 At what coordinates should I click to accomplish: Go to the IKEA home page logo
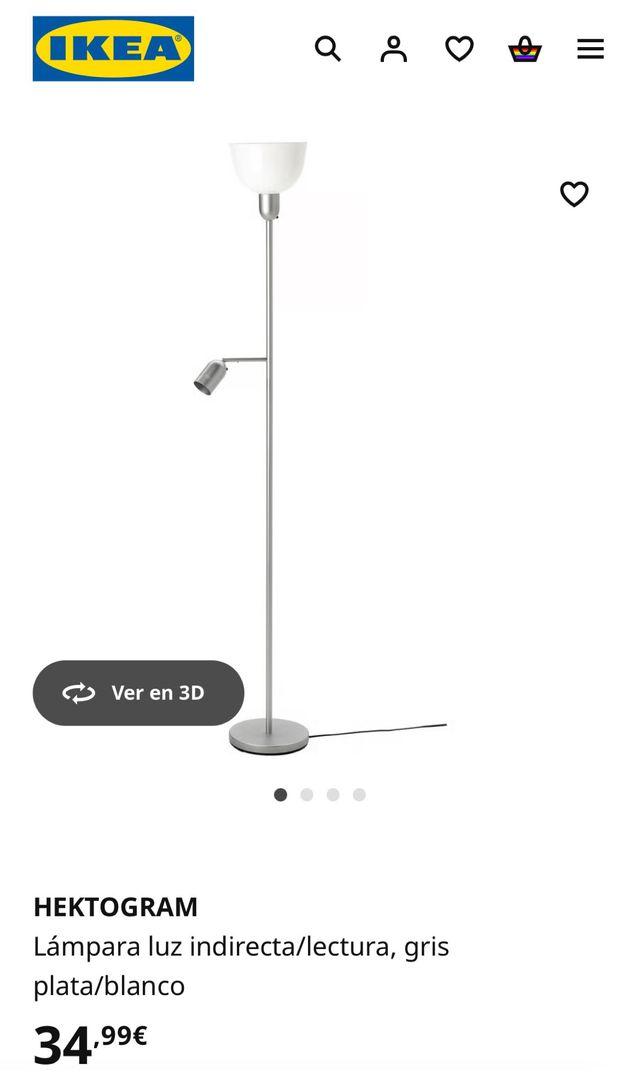[113, 48]
